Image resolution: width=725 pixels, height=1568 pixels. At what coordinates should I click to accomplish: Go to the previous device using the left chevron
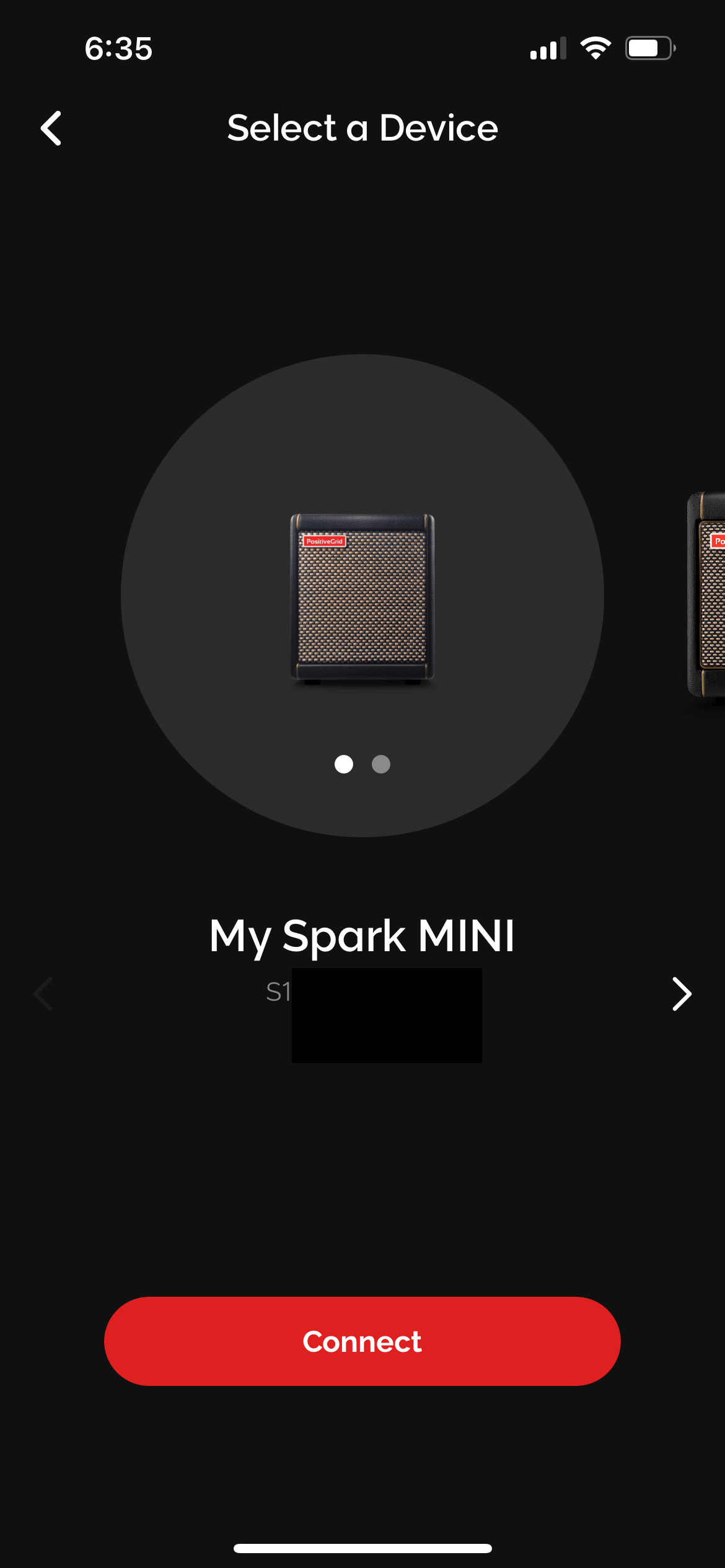pos(42,993)
